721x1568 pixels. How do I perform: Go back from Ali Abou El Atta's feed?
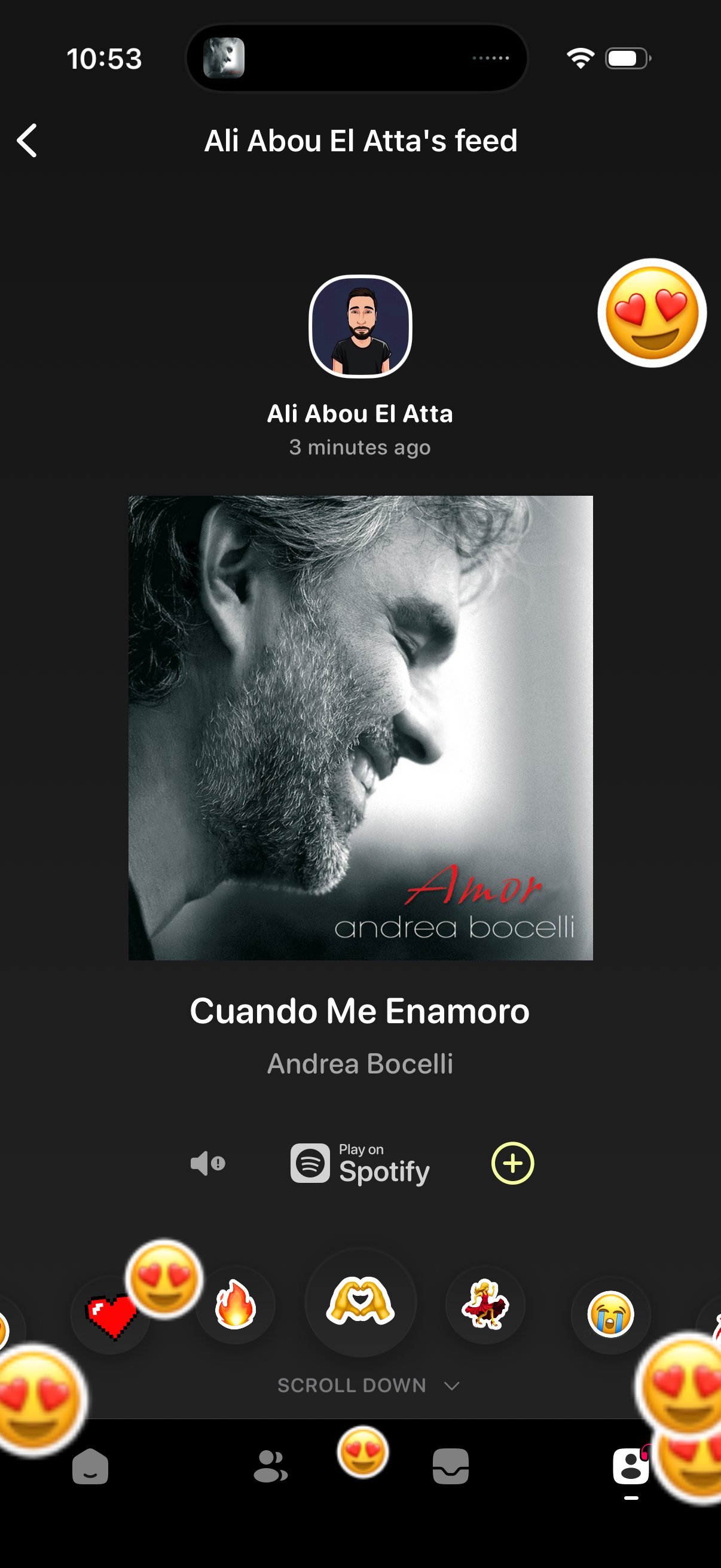pos(28,141)
